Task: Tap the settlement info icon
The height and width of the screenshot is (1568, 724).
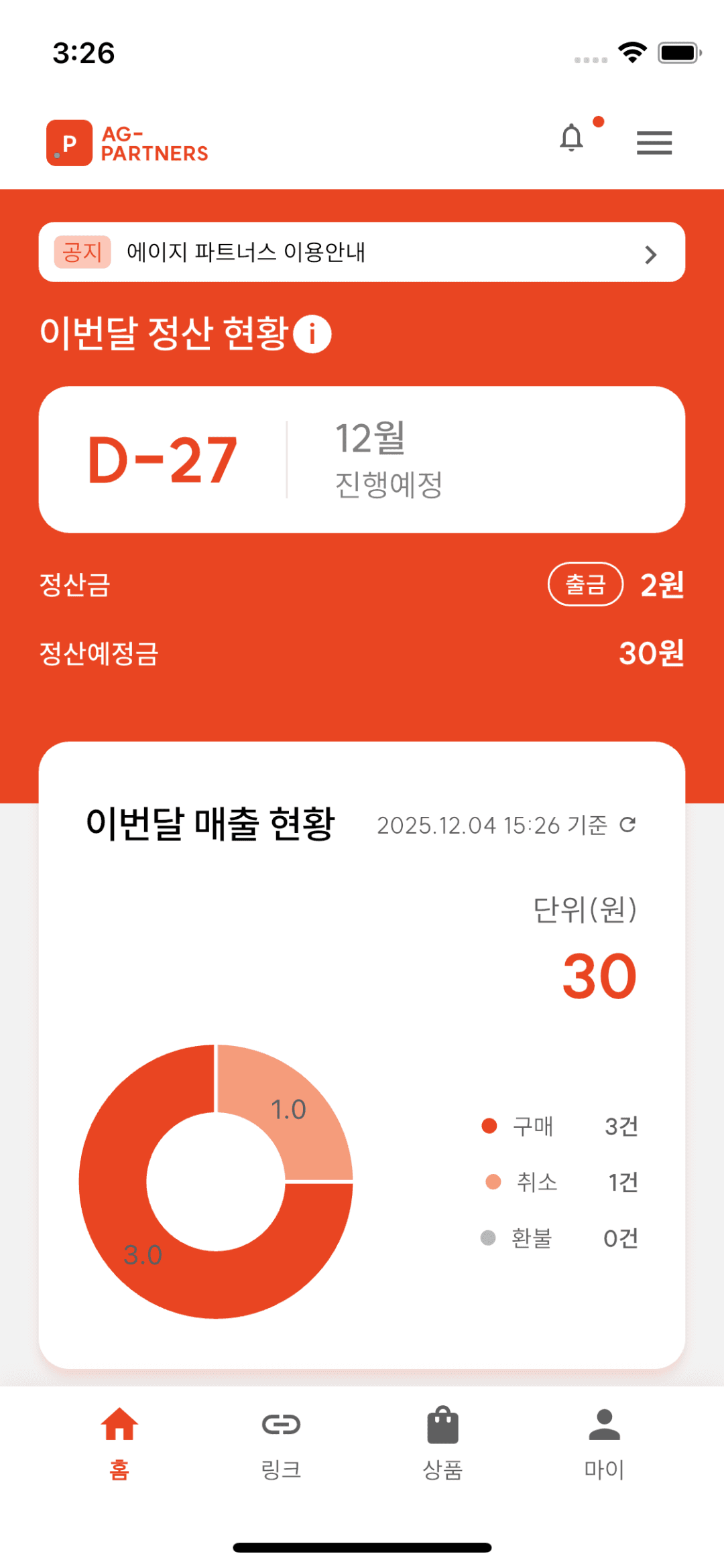Action: pyautogui.click(x=312, y=334)
